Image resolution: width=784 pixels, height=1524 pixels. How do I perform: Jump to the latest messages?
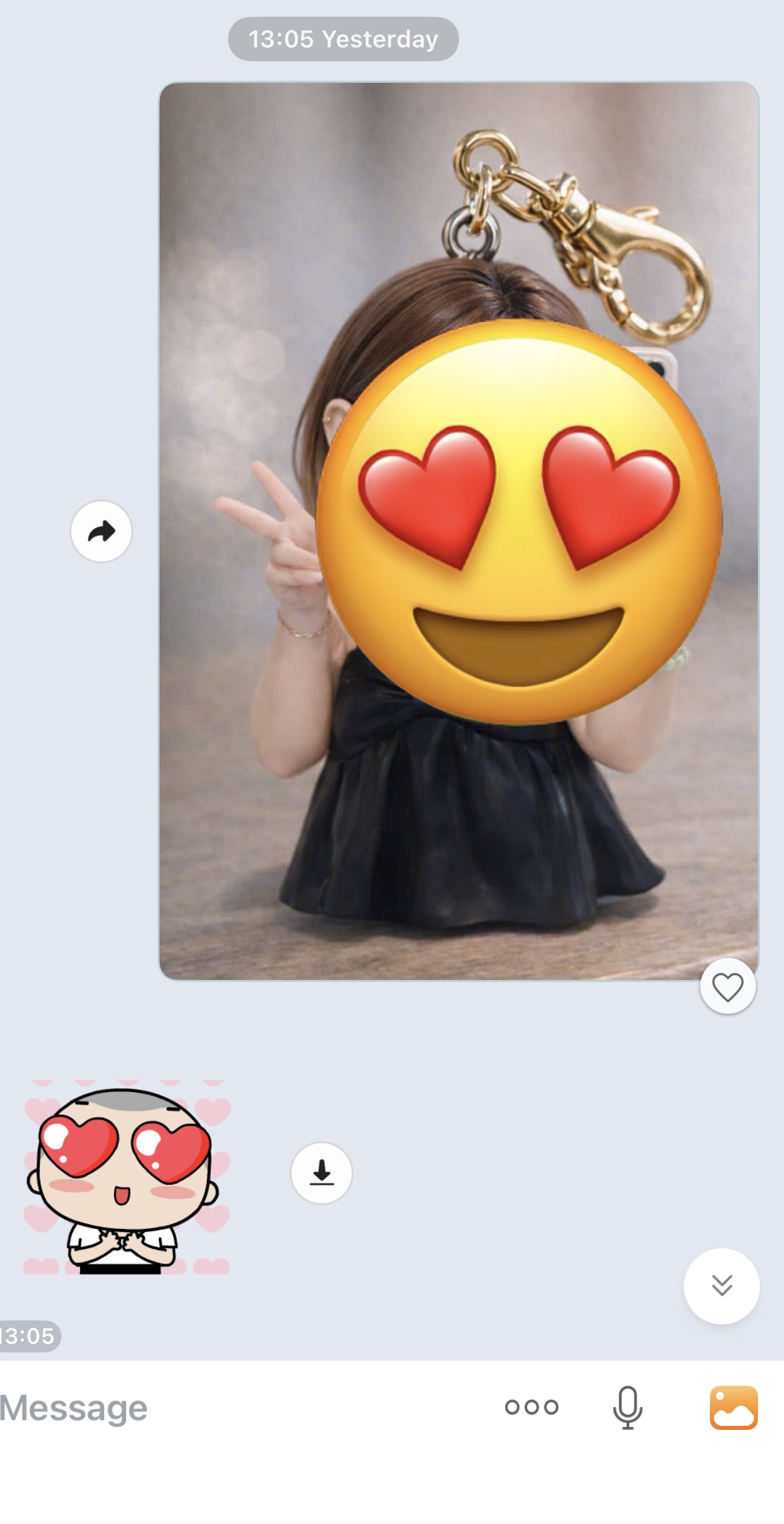(721, 1285)
